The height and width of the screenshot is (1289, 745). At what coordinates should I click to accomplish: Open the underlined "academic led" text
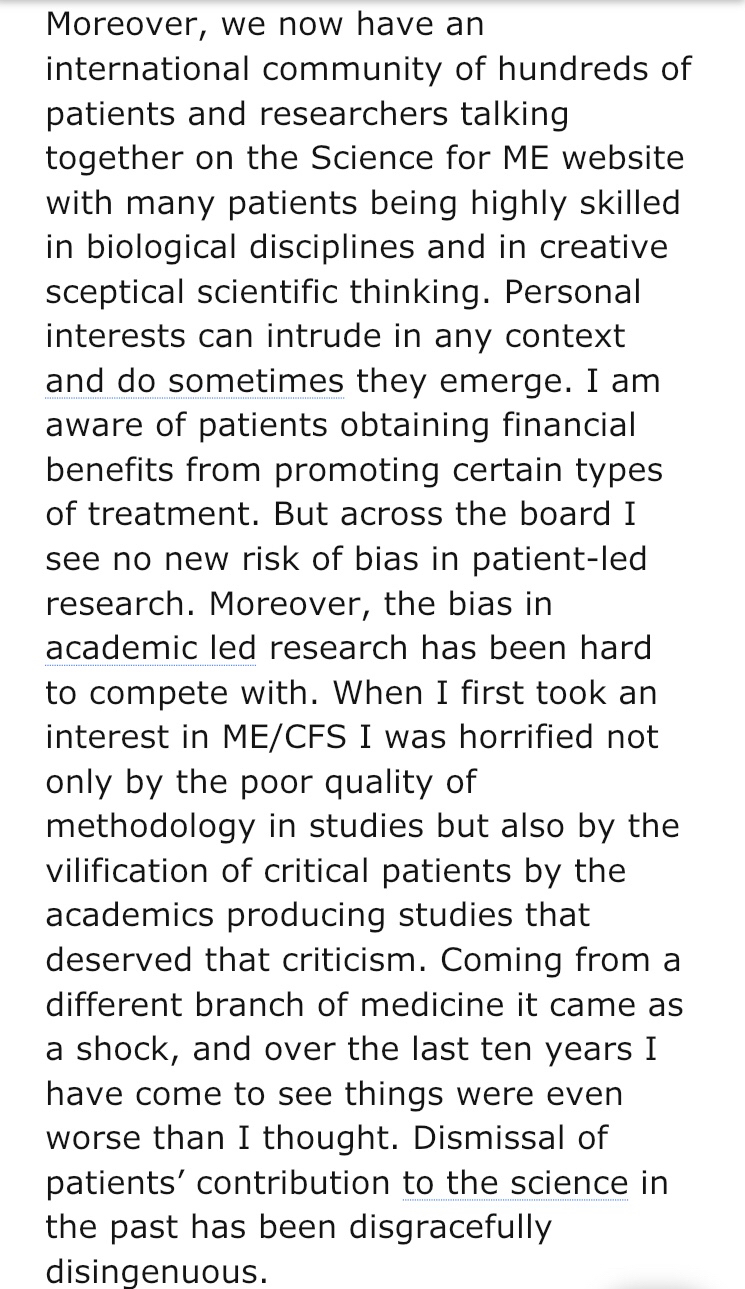pos(151,648)
